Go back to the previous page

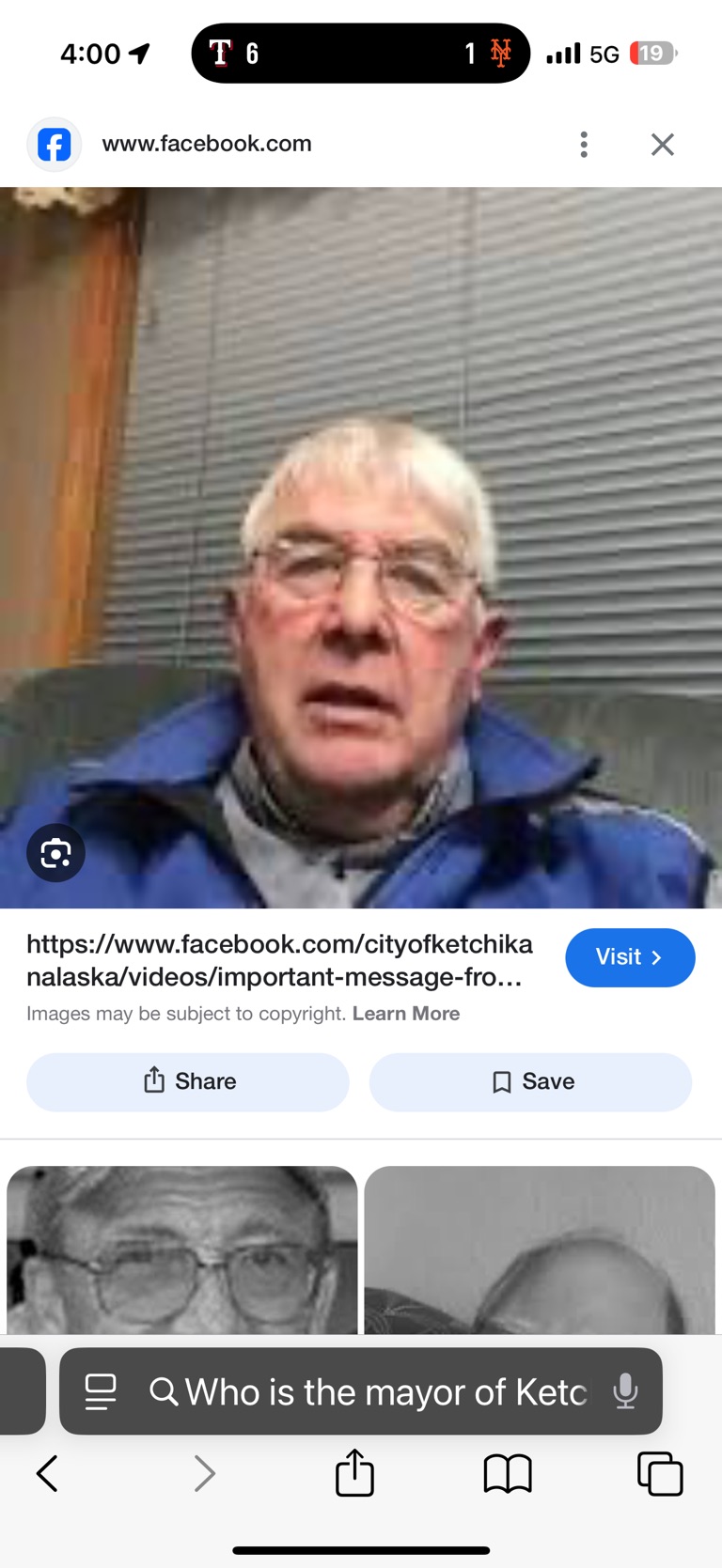[x=48, y=1473]
